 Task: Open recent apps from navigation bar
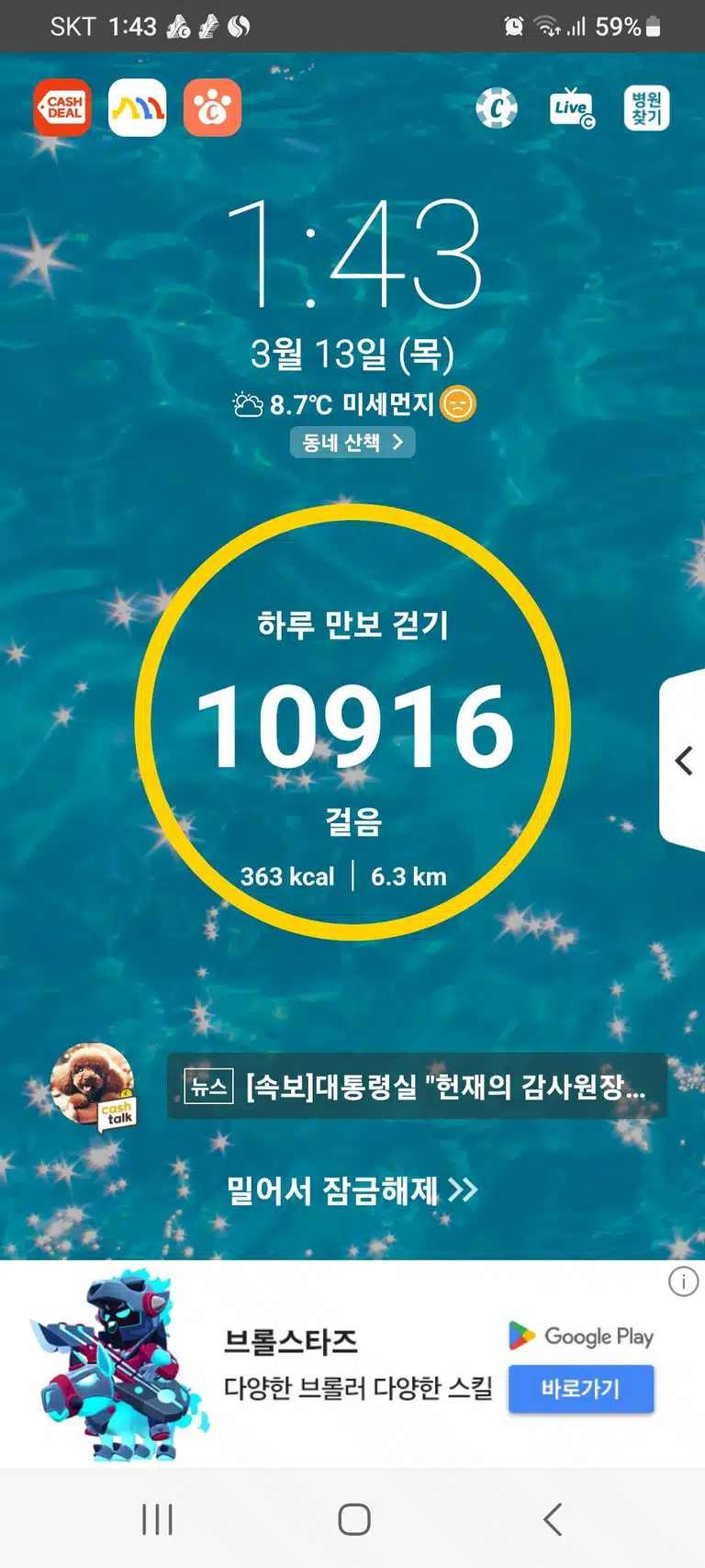(x=157, y=1519)
